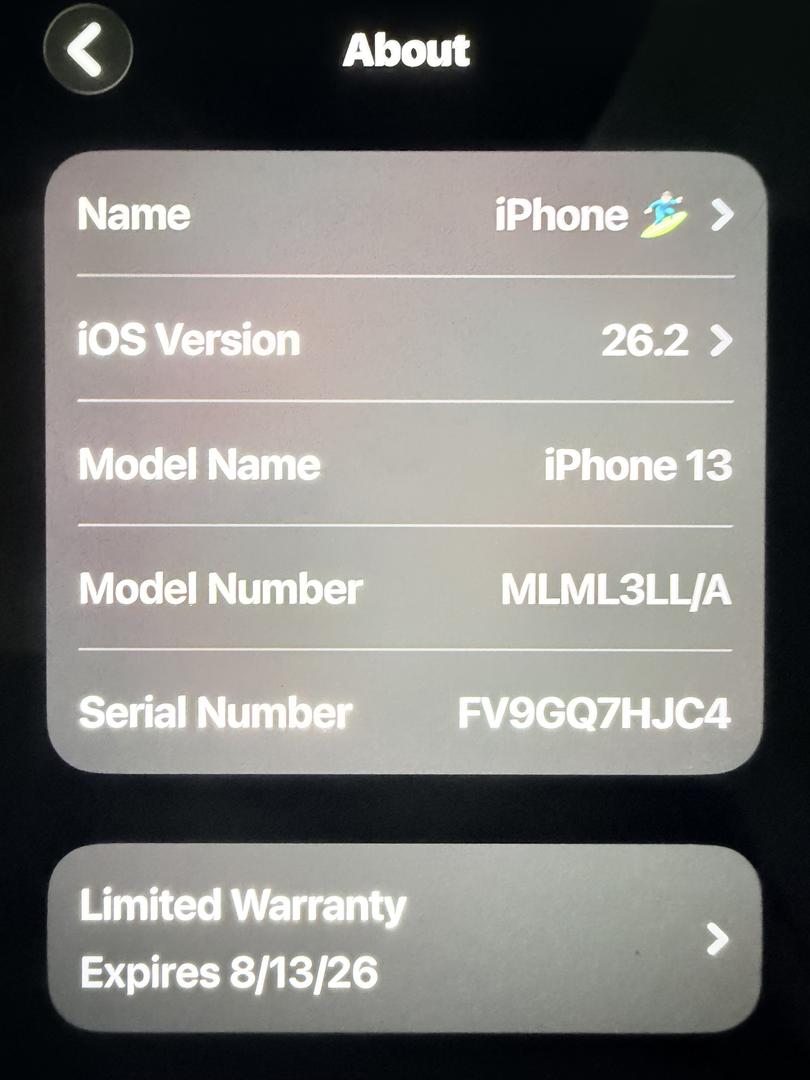Go back from the About screen
This screenshot has width=810, height=1080.
[x=88, y=50]
